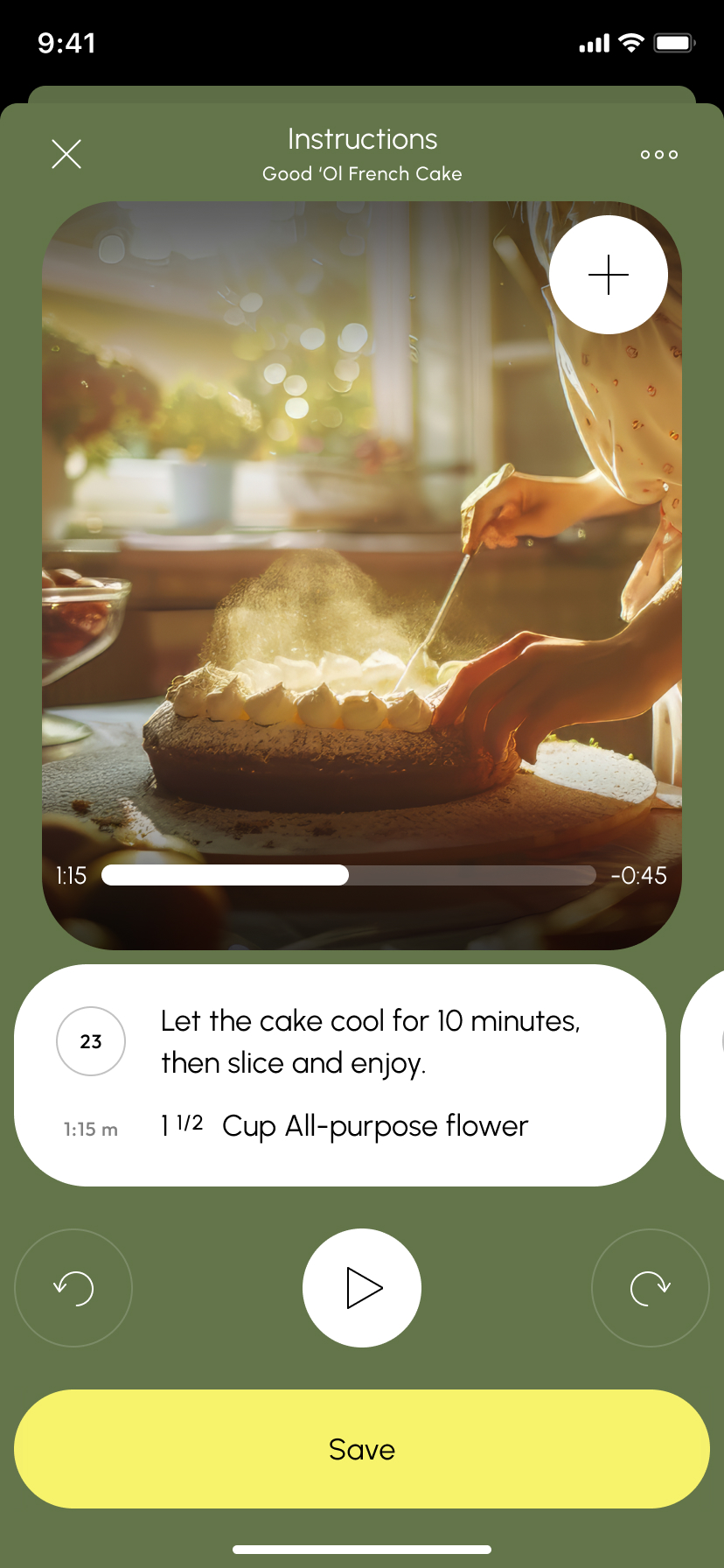Skip forward with the clockwise arrow
This screenshot has width=724, height=1568.
(650, 1288)
